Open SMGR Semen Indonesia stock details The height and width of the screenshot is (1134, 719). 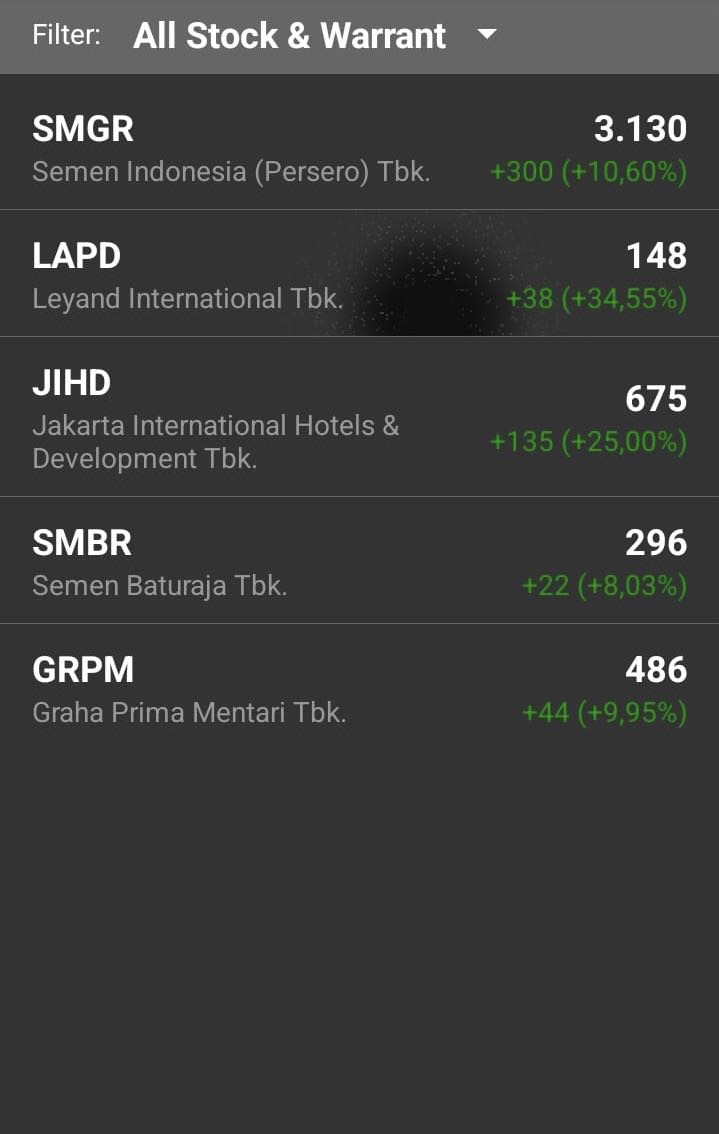[x=359, y=148]
